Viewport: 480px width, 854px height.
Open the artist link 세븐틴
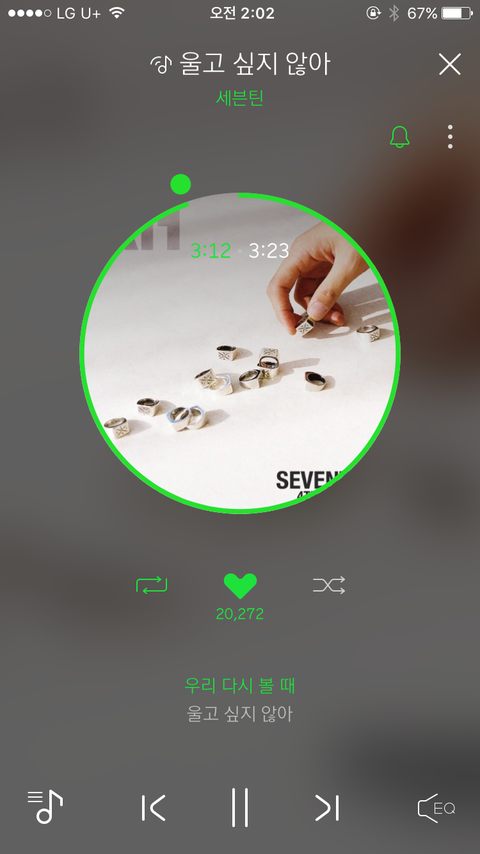240,97
